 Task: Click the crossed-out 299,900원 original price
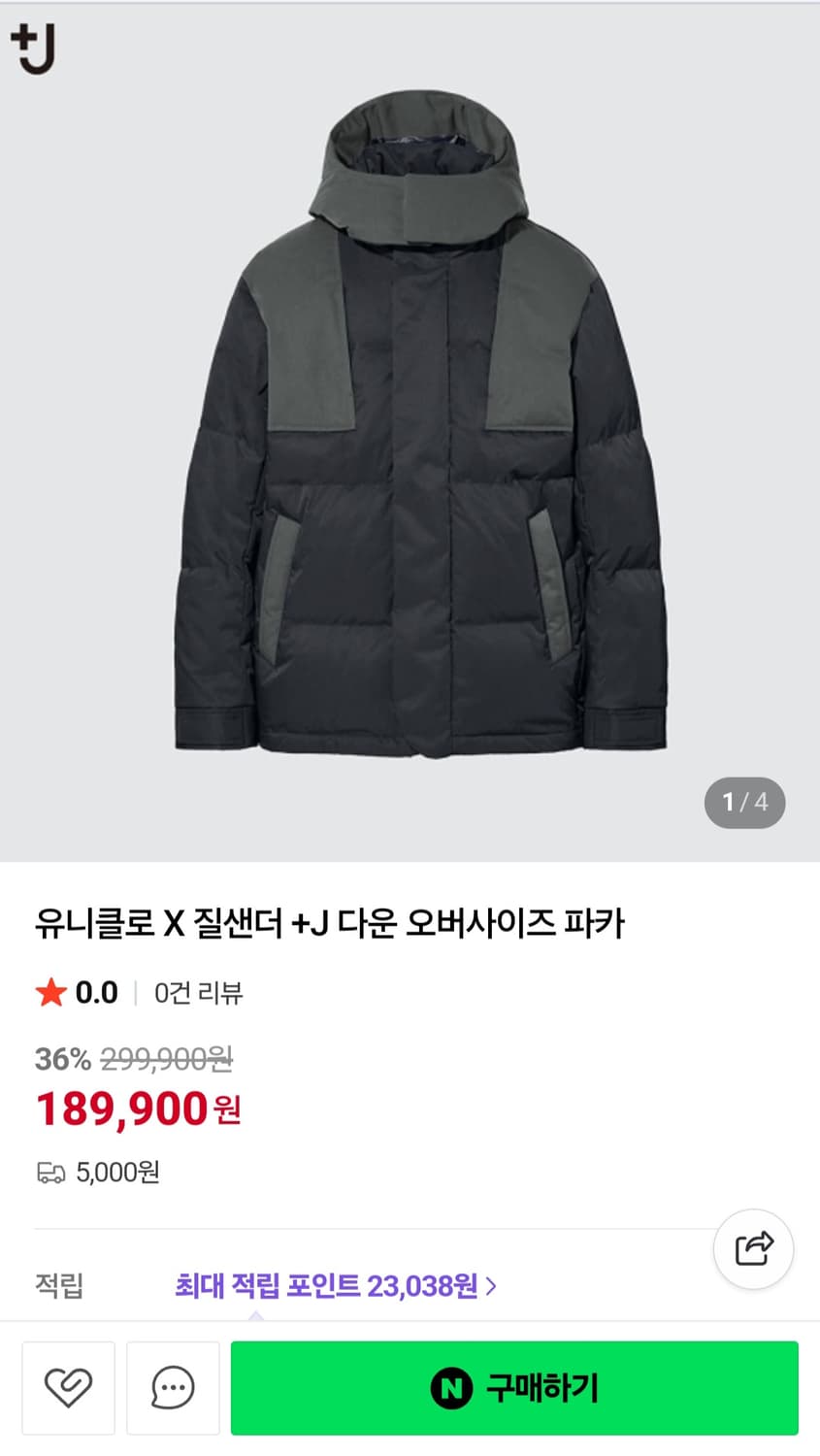point(161,1059)
